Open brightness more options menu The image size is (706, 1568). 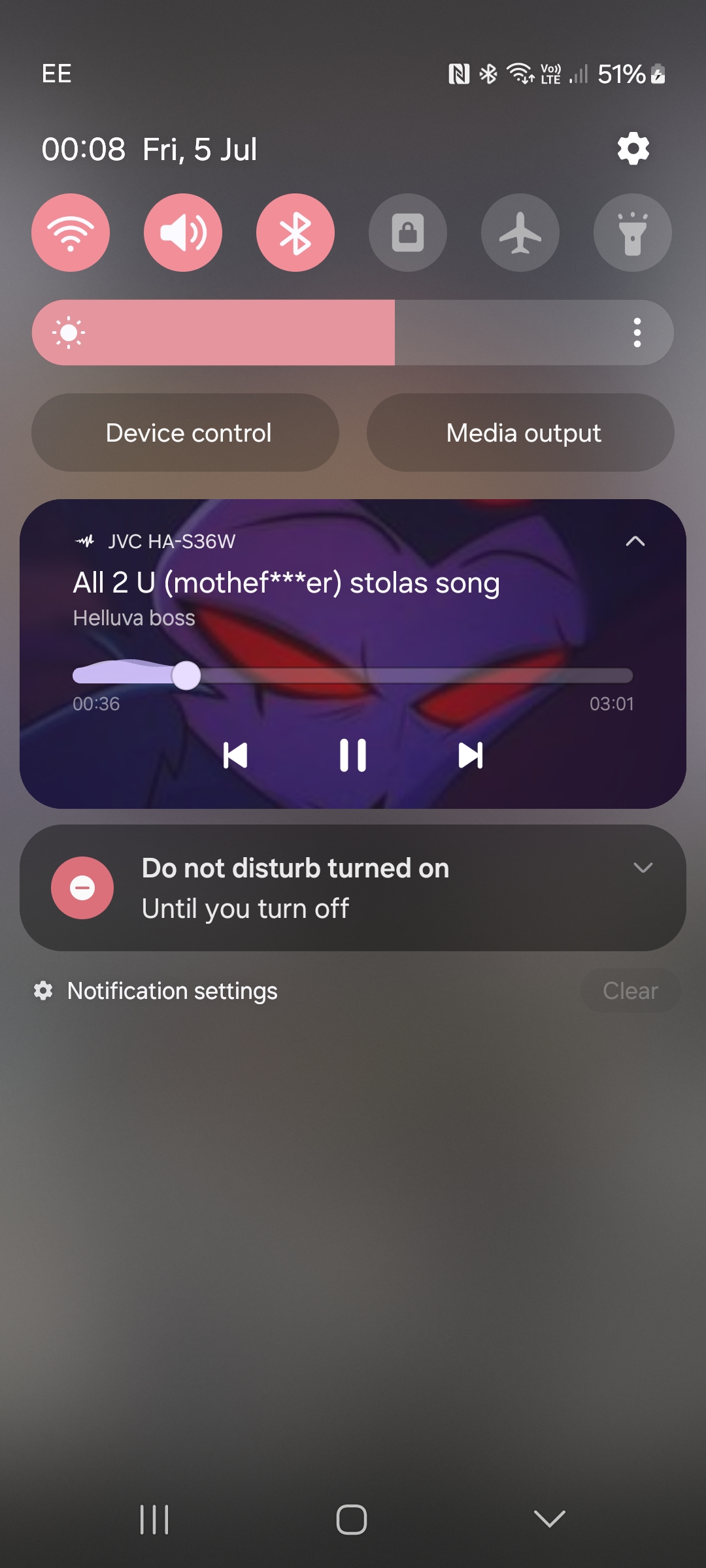(637, 333)
